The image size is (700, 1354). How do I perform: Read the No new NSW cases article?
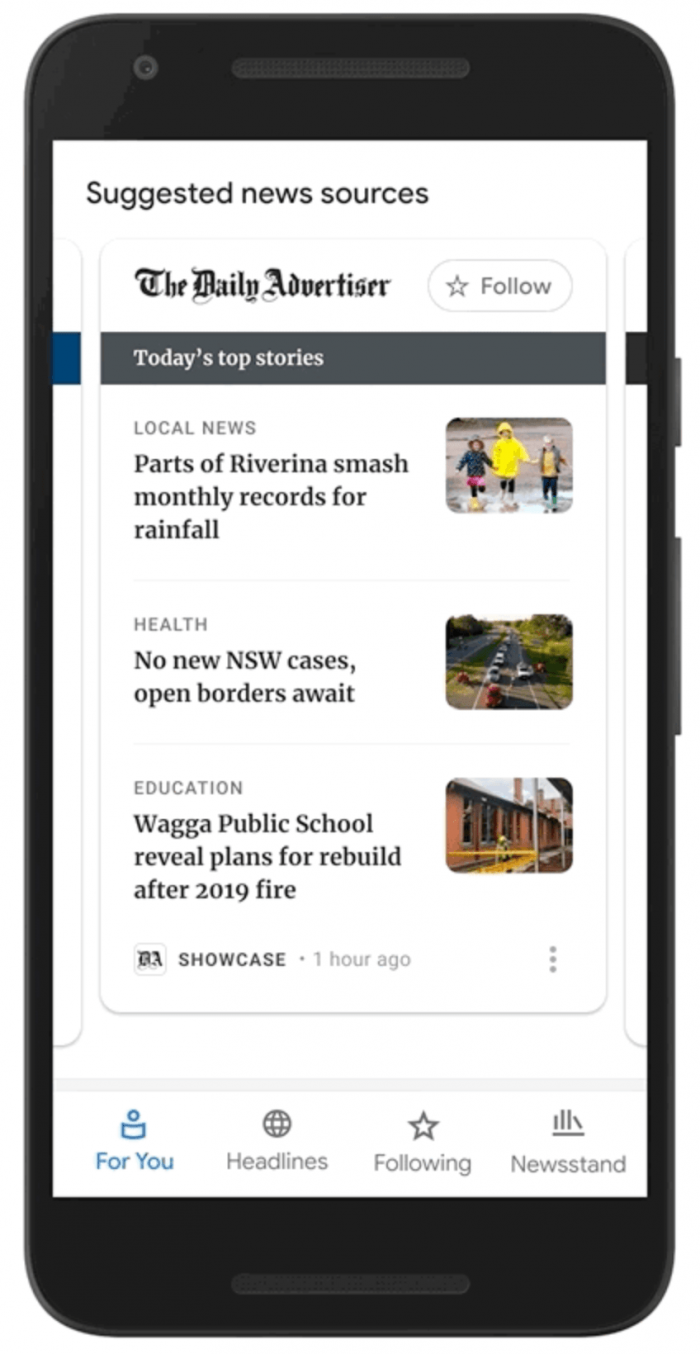coord(245,677)
